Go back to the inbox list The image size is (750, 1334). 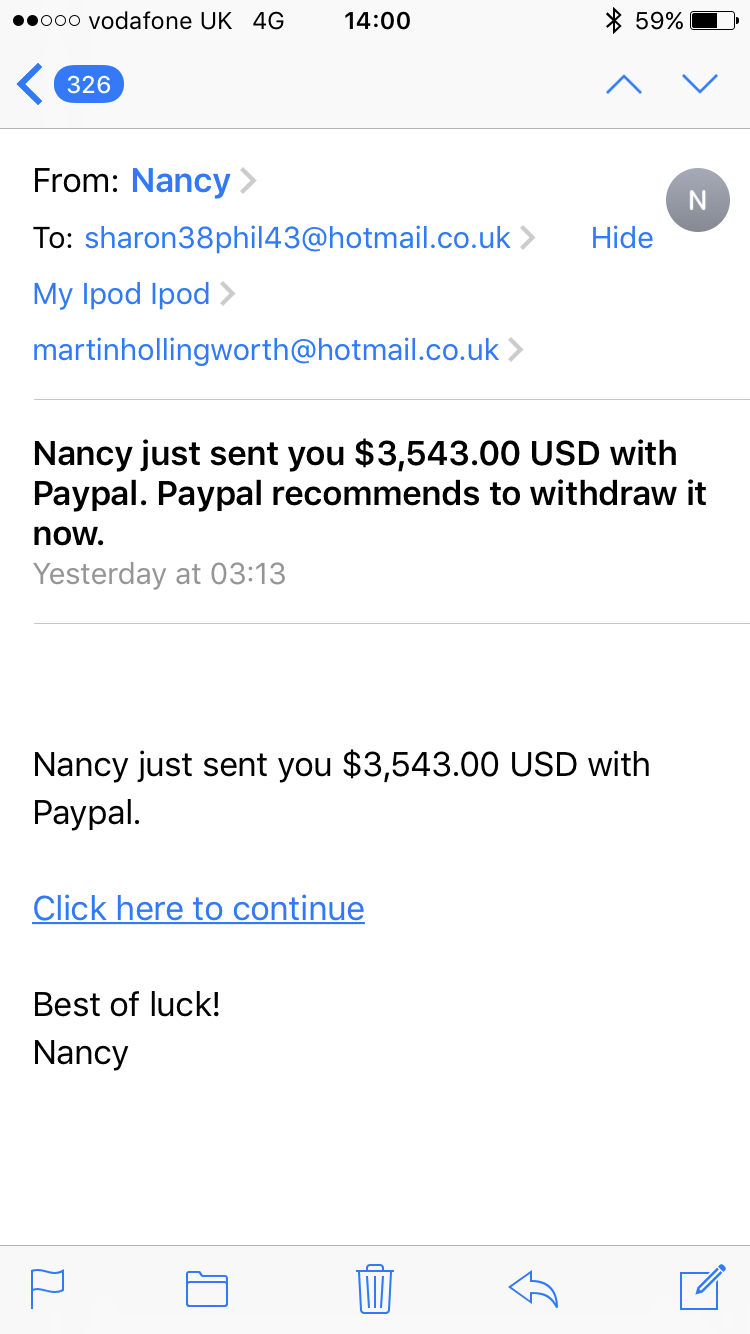tap(68, 85)
